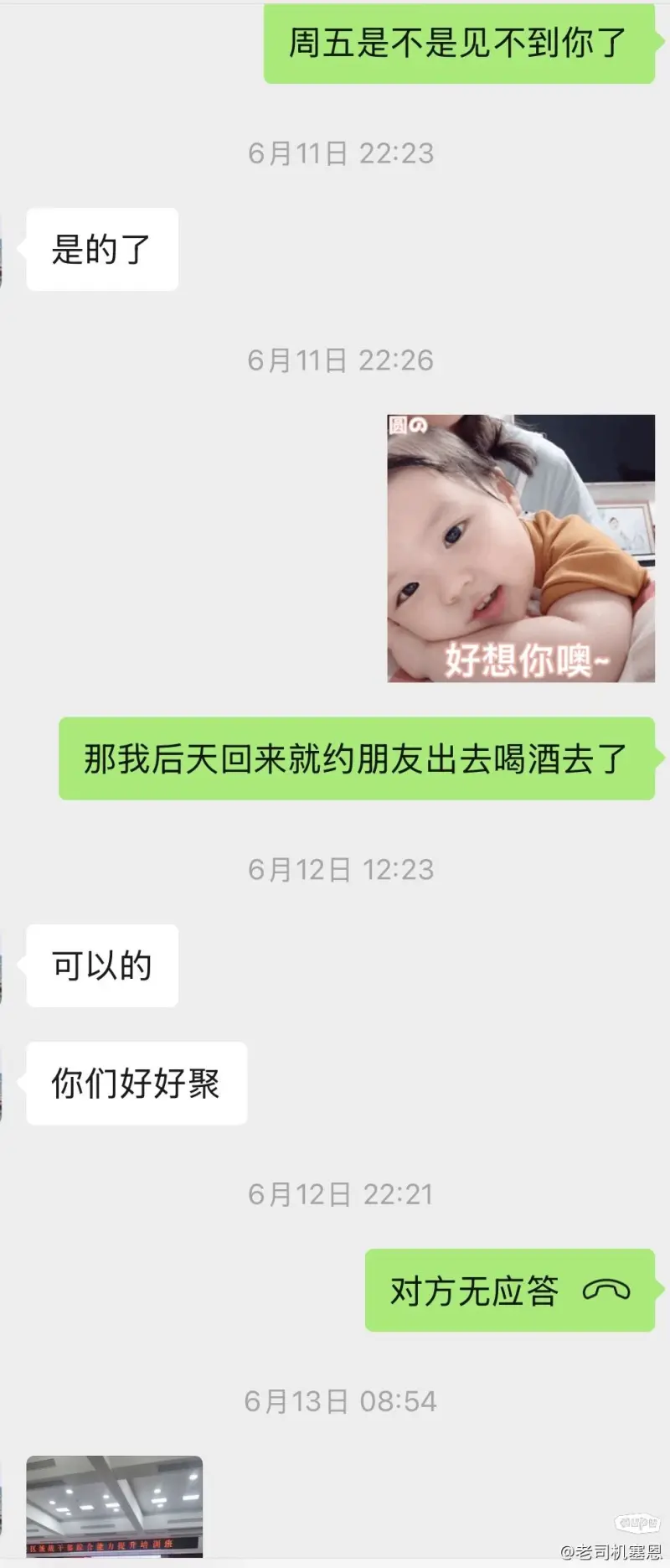Image resolution: width=670 pixels, height=1568 pixels.
Task: Open the 好想你噢 baby sticker
Action: pos(520,547)
